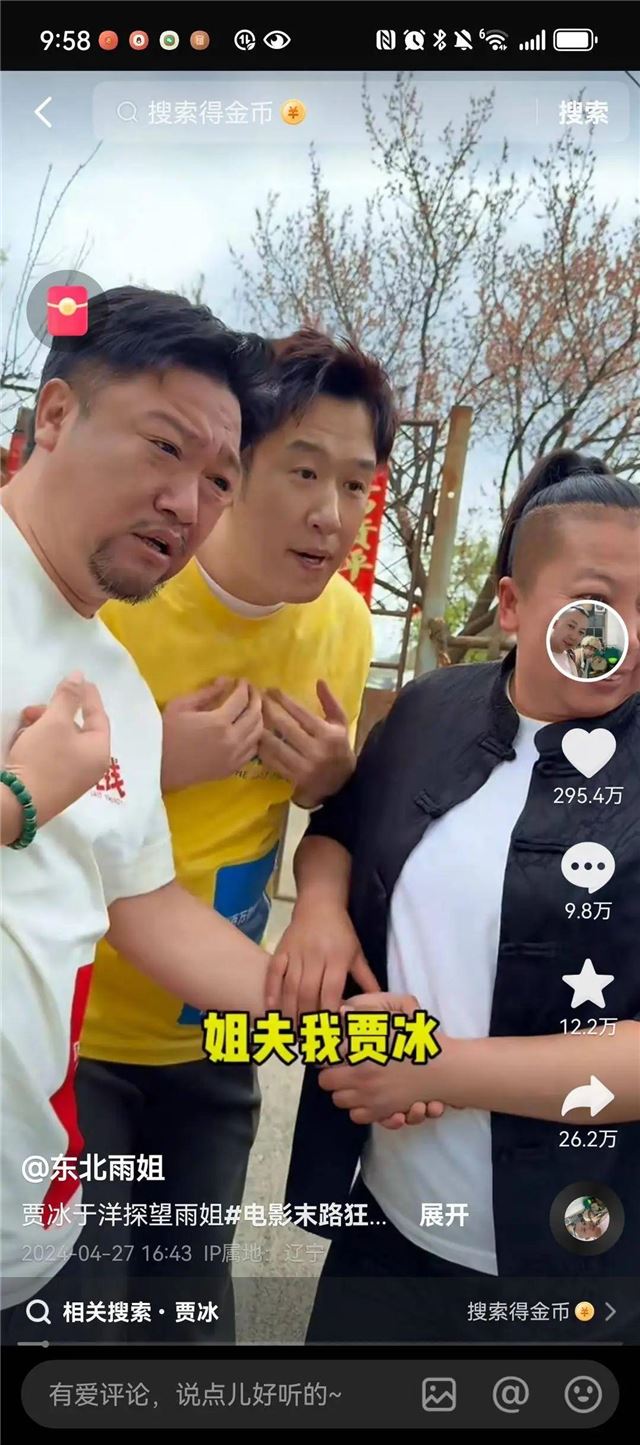Screen dimensions: 640x1445
Task: Open the comments bubble icon
Action: pos(587,867)
